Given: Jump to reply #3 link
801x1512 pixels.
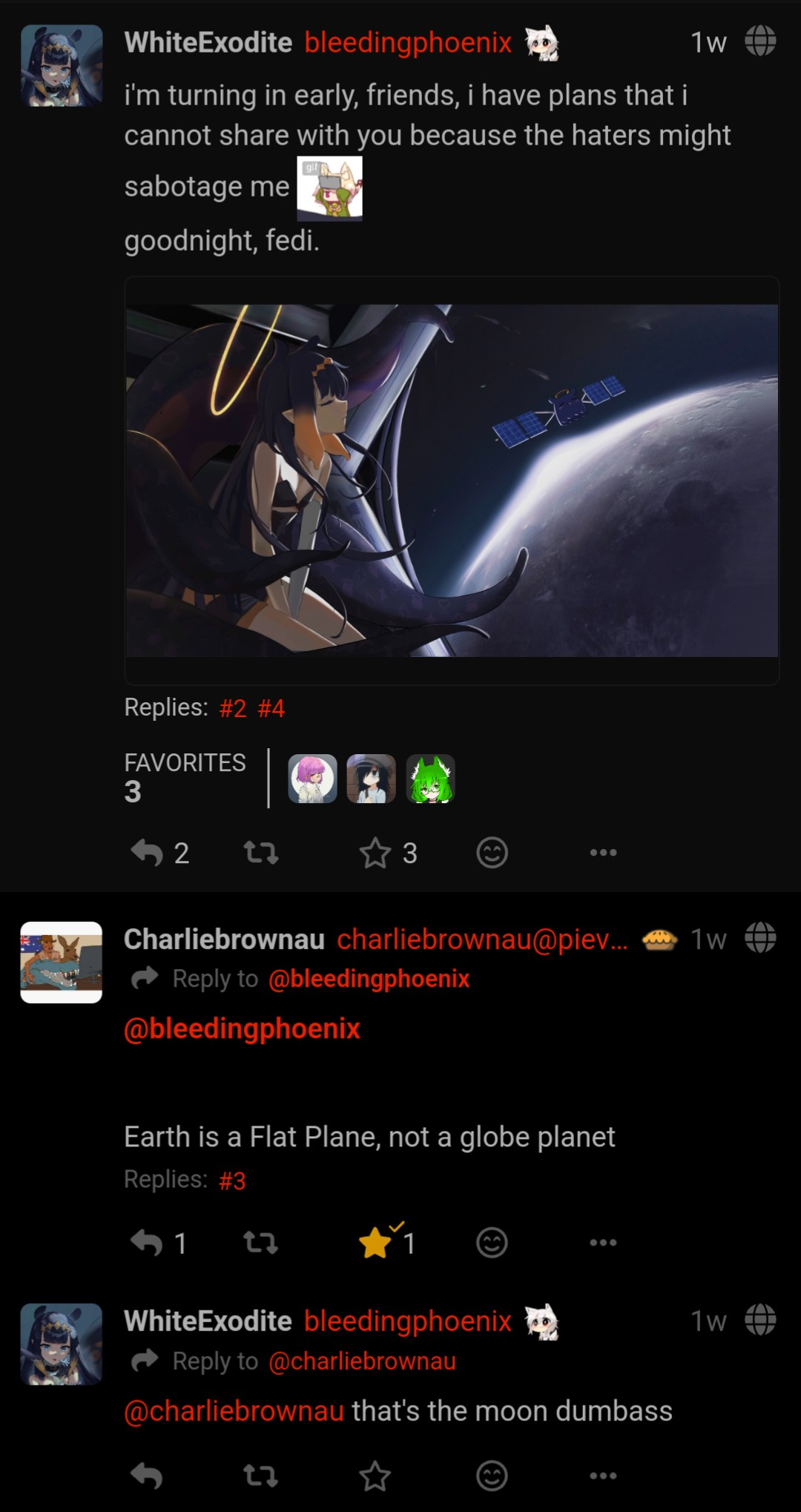Looking at the screenshot, I should pyautogui.click(x=232, y=1181).
